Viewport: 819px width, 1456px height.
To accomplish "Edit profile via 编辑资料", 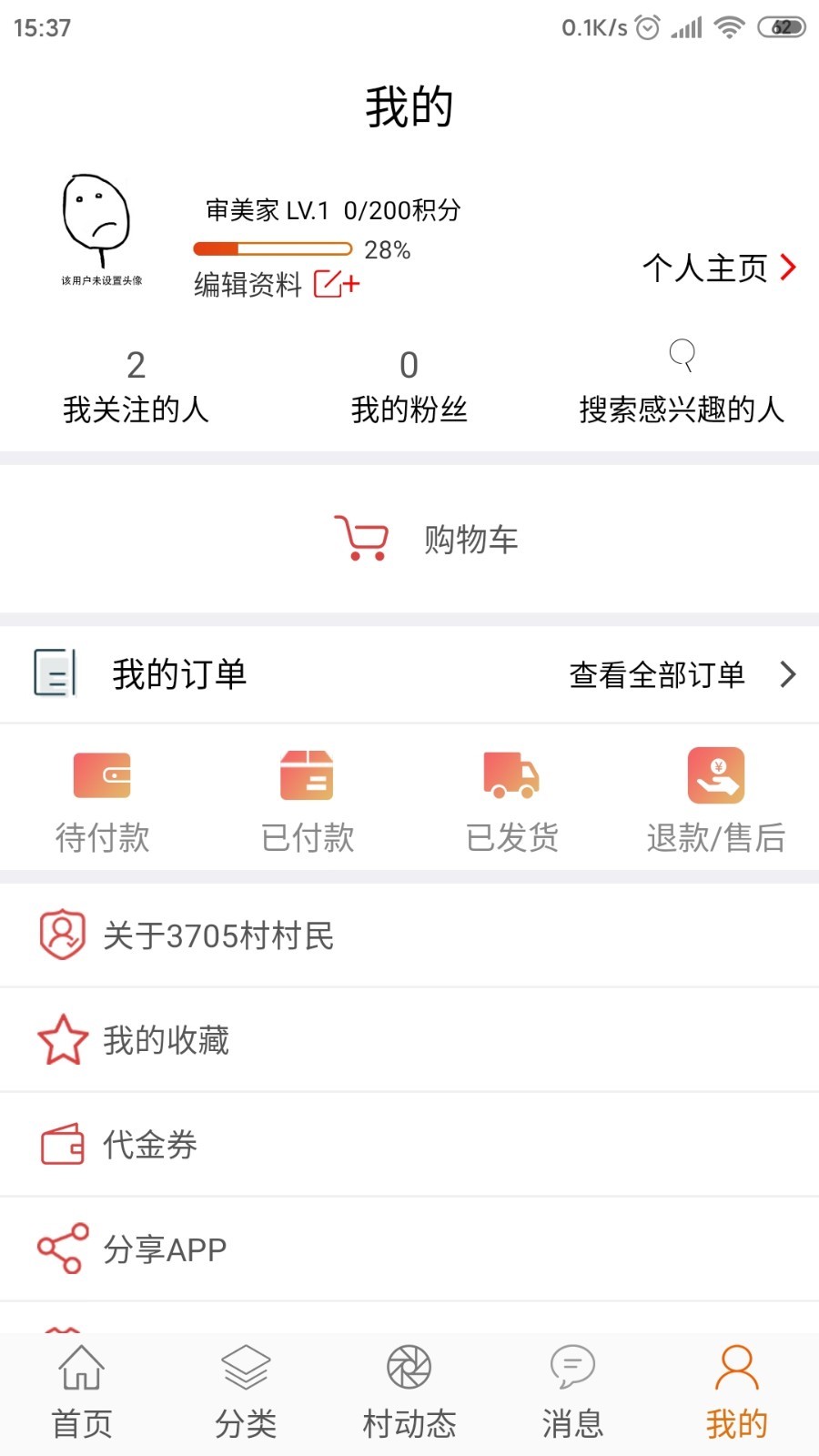I will tap(276, 285).
